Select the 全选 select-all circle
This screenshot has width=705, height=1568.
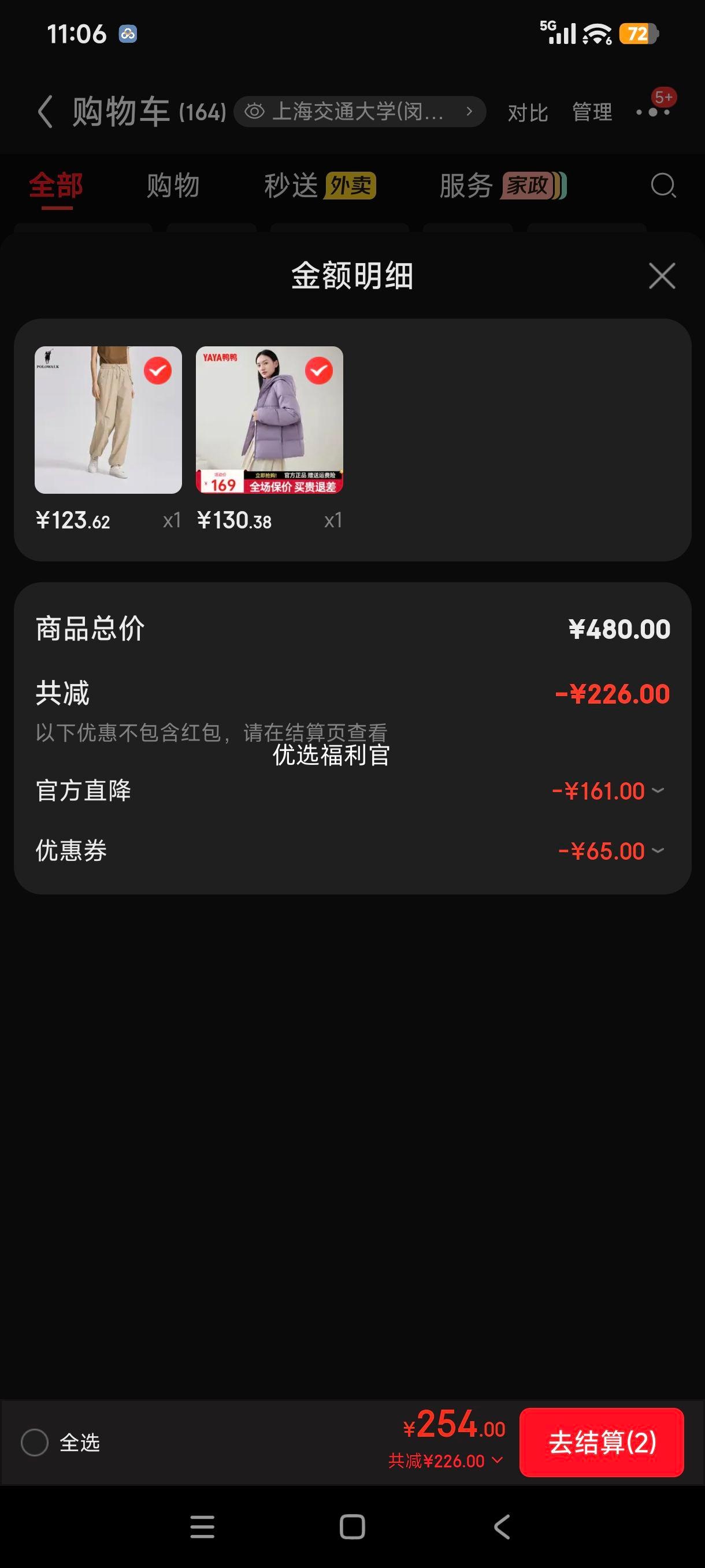tap(34, 1442)
